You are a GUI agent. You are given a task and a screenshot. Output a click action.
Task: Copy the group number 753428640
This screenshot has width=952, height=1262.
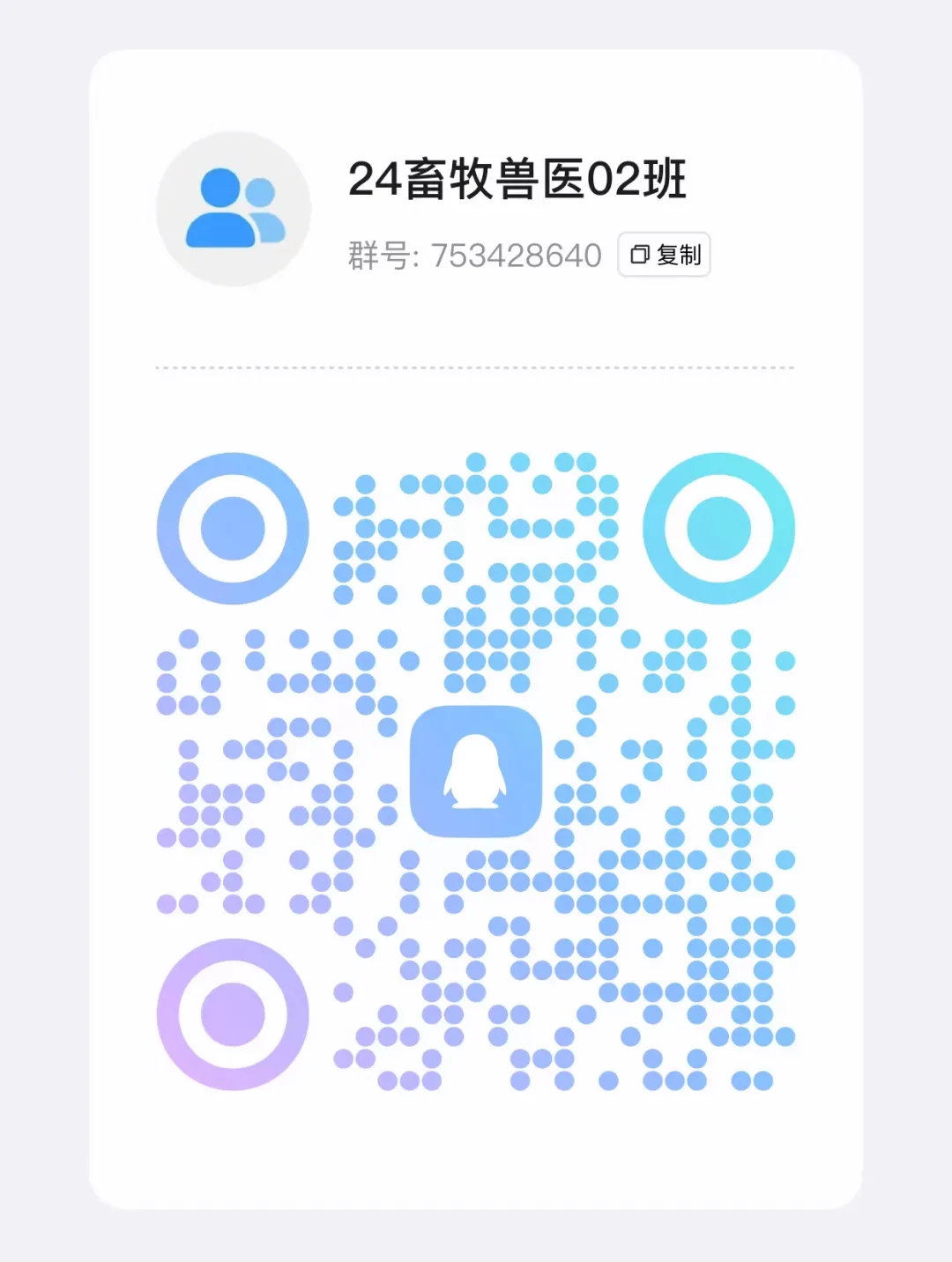click(x=665, y=255)
